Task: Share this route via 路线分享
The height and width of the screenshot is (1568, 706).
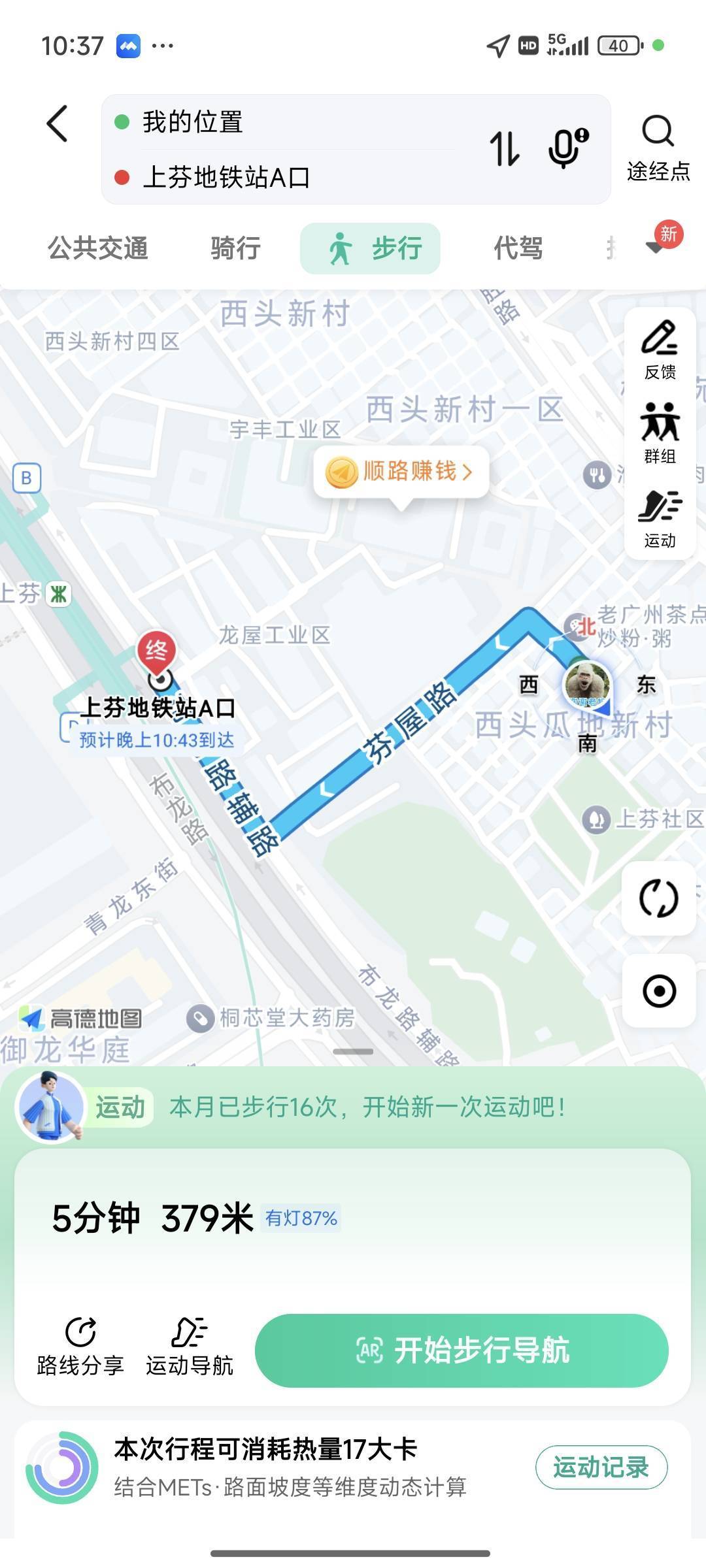Action: pos(80,1347)
